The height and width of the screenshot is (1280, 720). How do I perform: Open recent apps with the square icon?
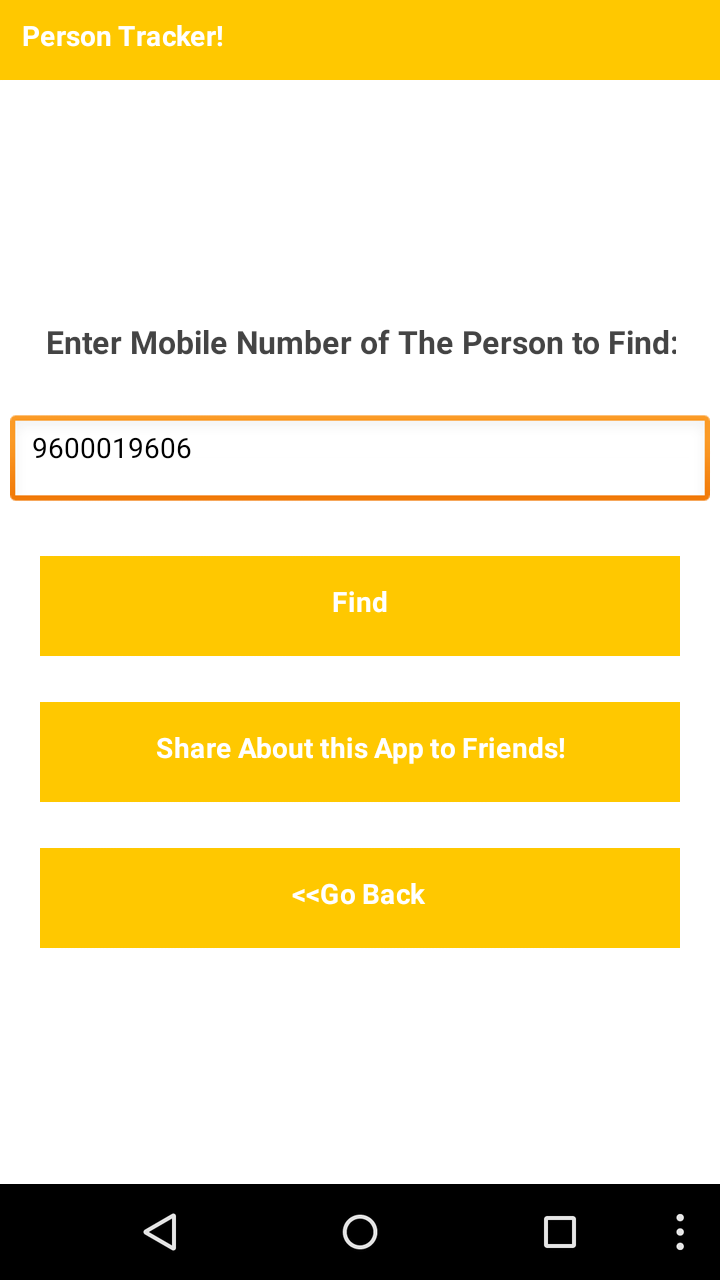click(560, 1232)
